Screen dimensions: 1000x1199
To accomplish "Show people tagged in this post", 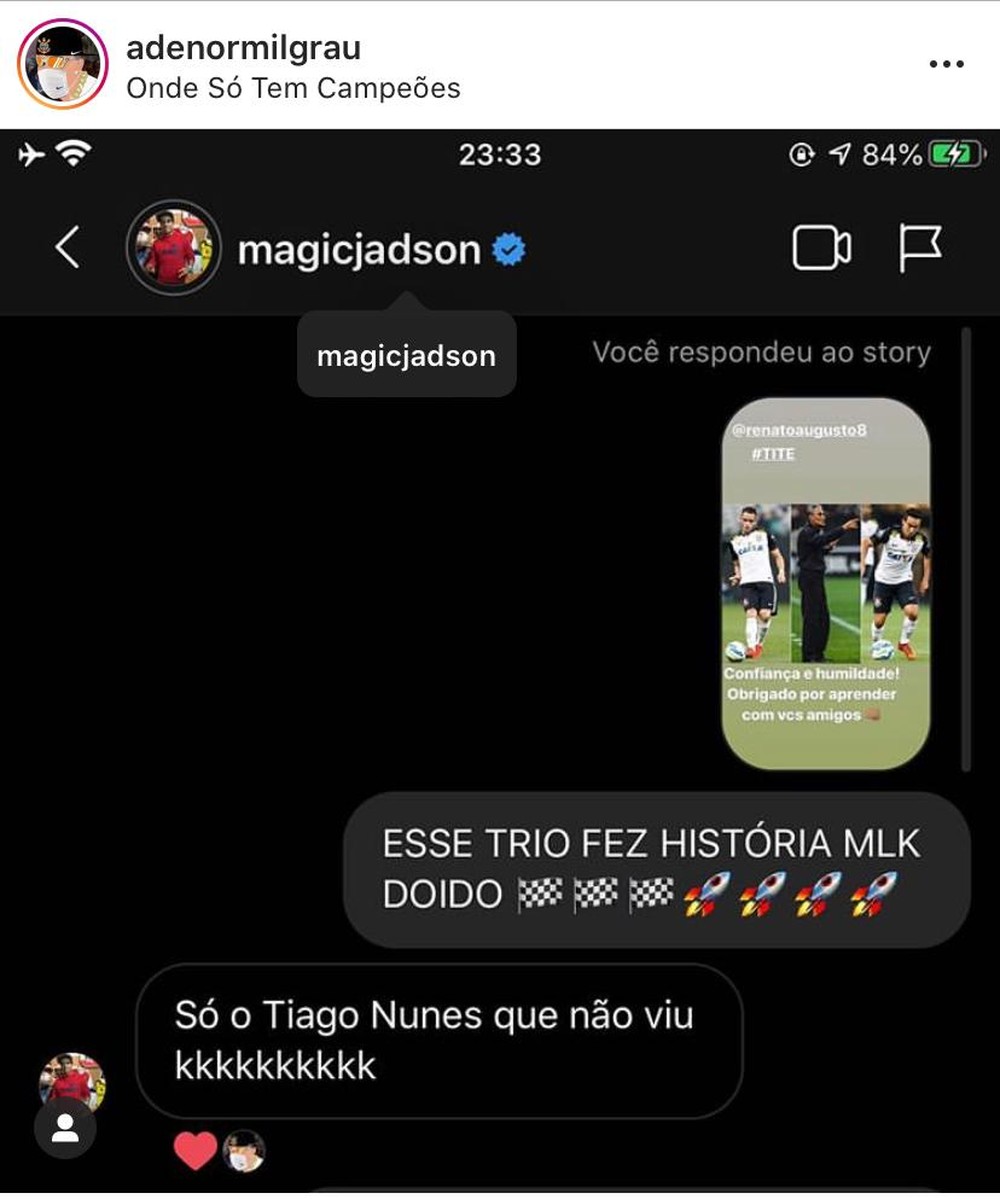I will (x=65, y=1129).
